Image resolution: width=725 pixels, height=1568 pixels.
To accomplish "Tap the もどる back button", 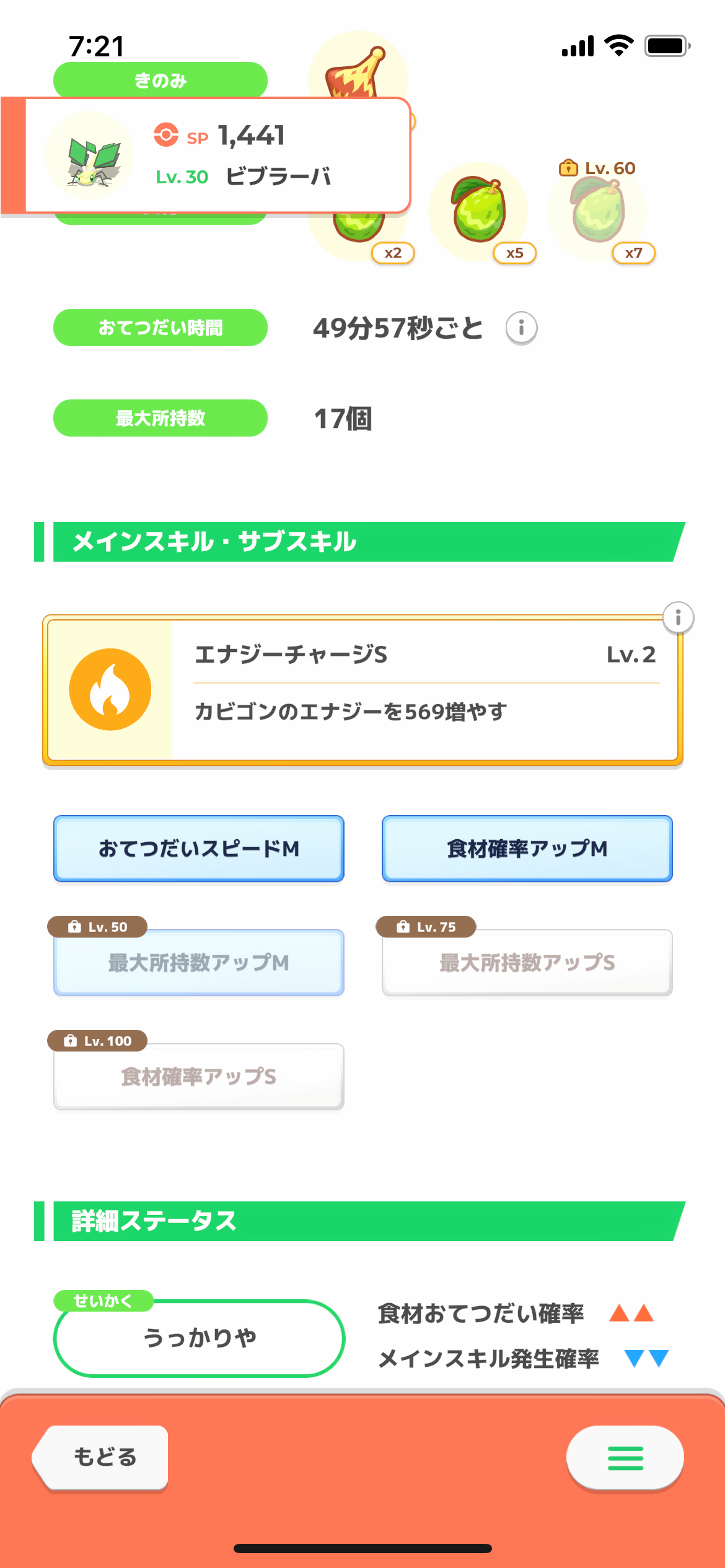I will [103, 1457].
